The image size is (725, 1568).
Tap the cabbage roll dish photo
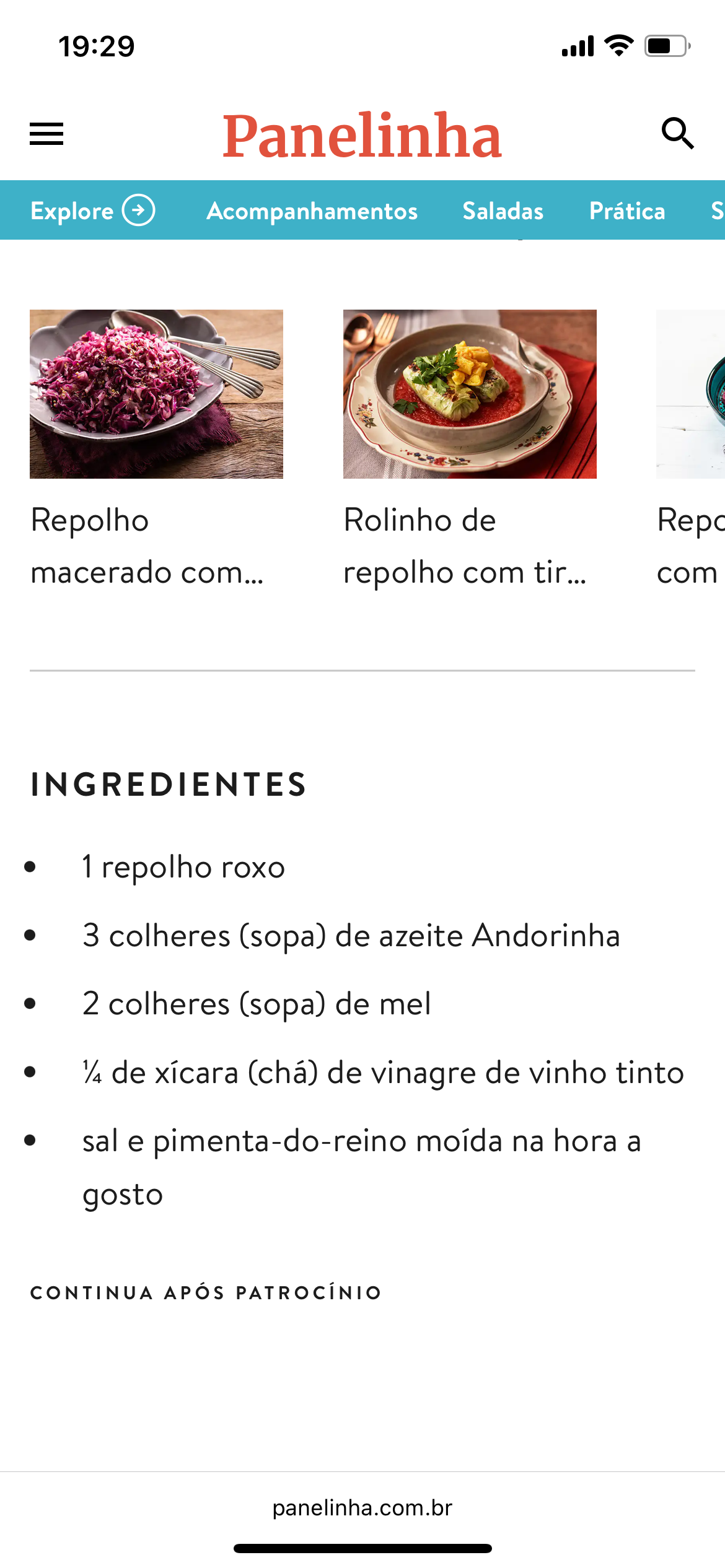click(x=470, y=393)
